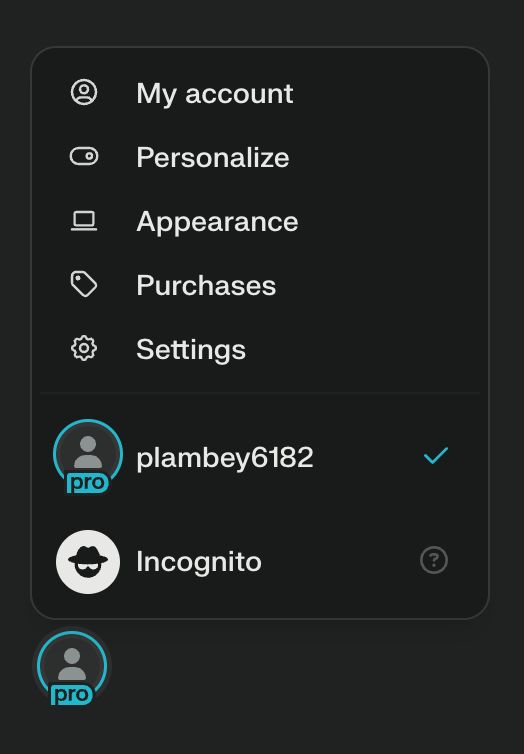
Task: Tap the pro profile avatar below the menu
Action: coord(72,667)
